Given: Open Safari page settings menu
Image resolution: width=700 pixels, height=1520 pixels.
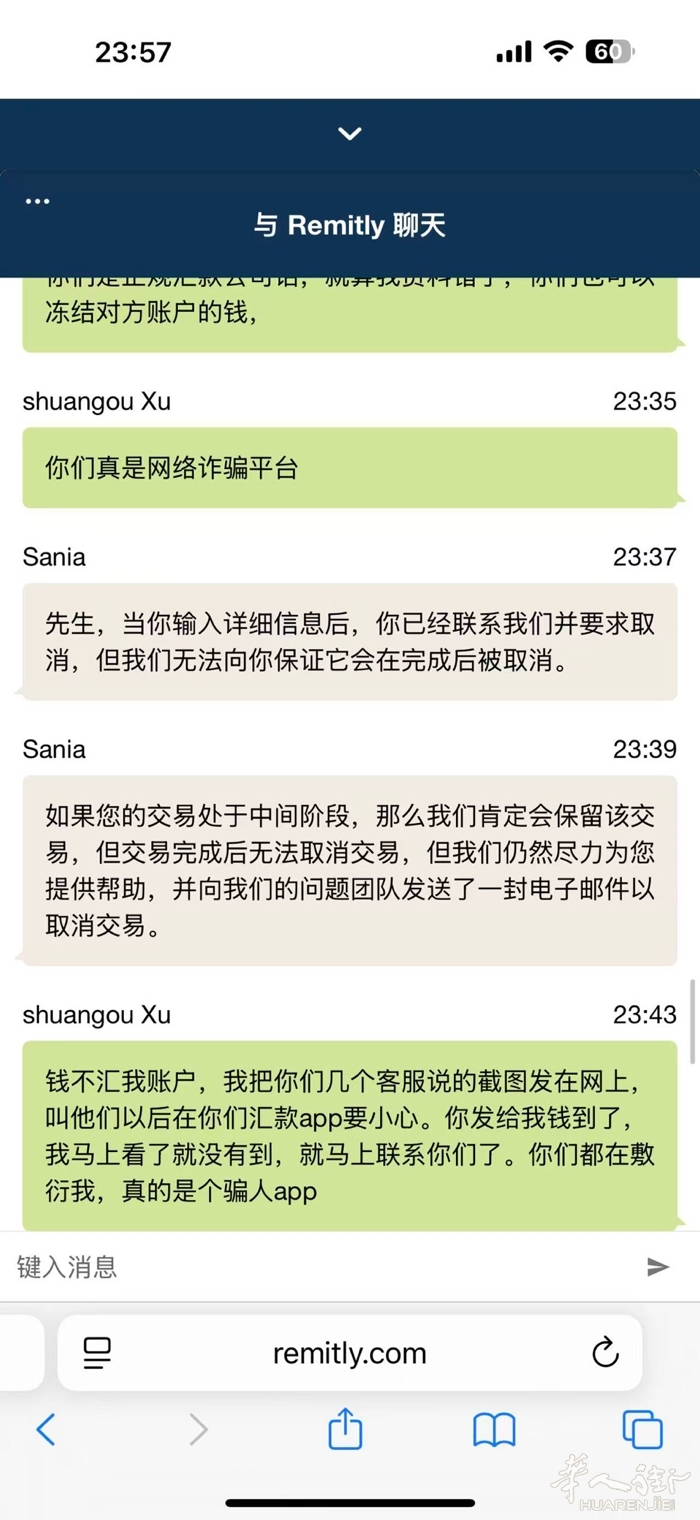Looking at the screenshot, I should tap(98, 1354).
